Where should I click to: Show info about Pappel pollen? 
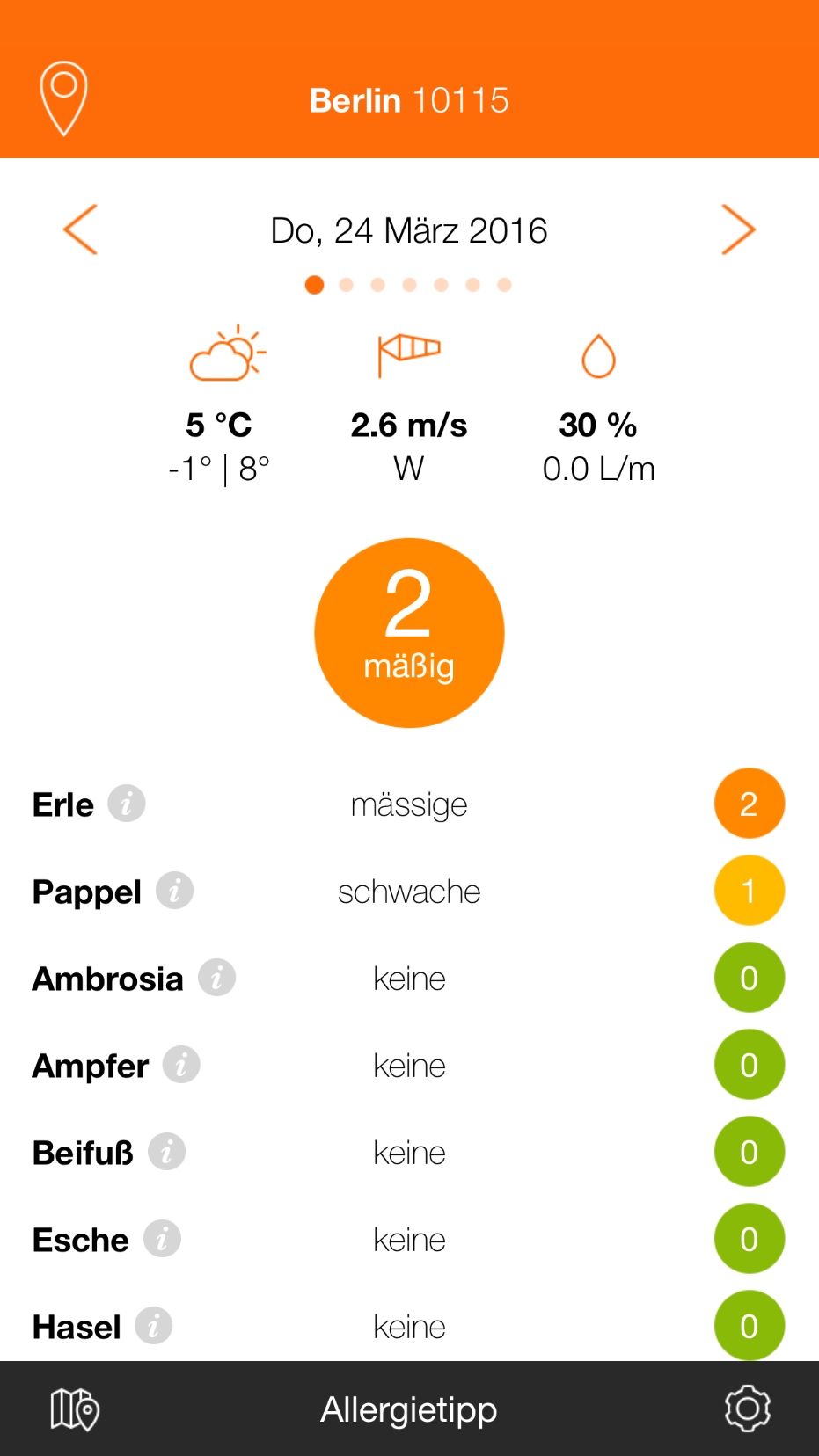coord(174,891)
